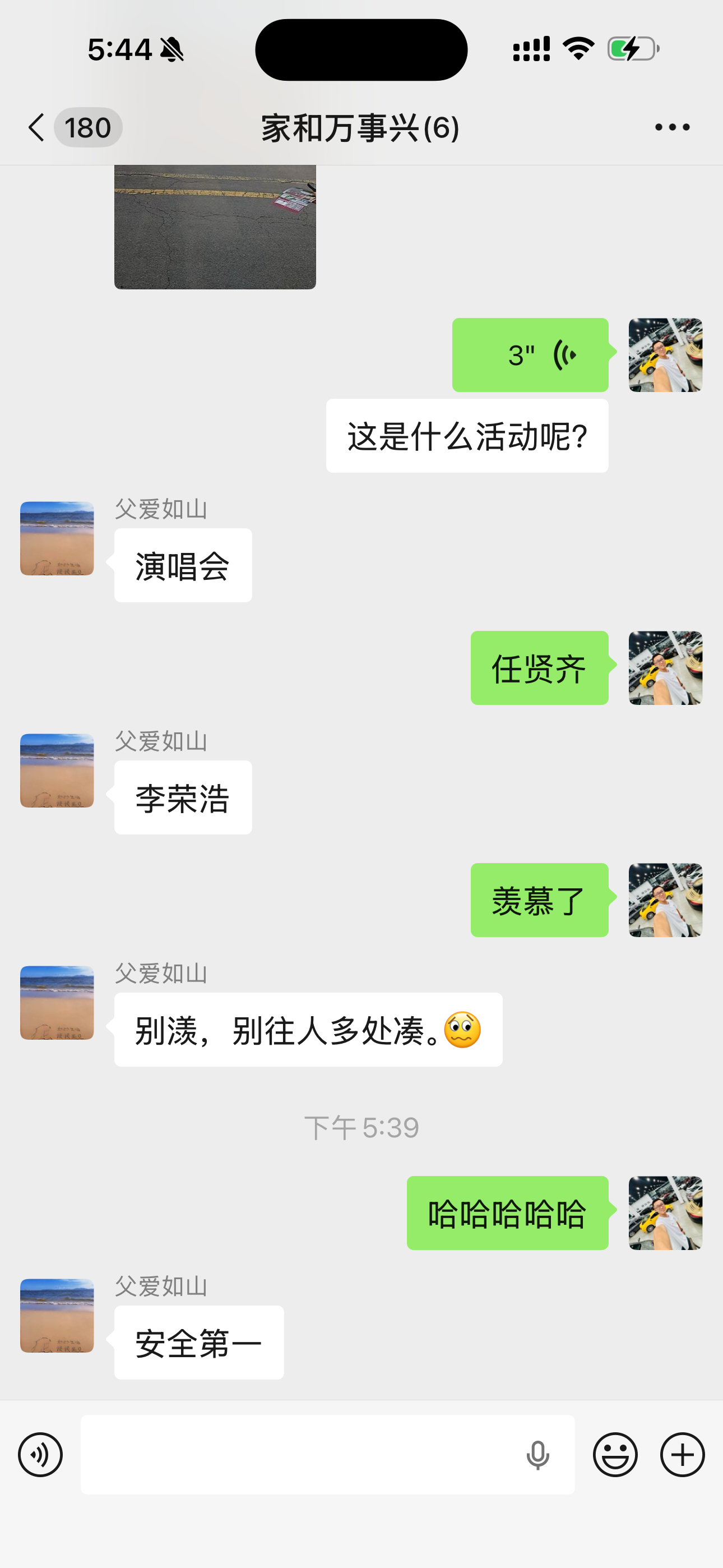Tap your own avatar next to 任贤齐 message
Screen dimensions: 723x1568
(x=665, y=668)
